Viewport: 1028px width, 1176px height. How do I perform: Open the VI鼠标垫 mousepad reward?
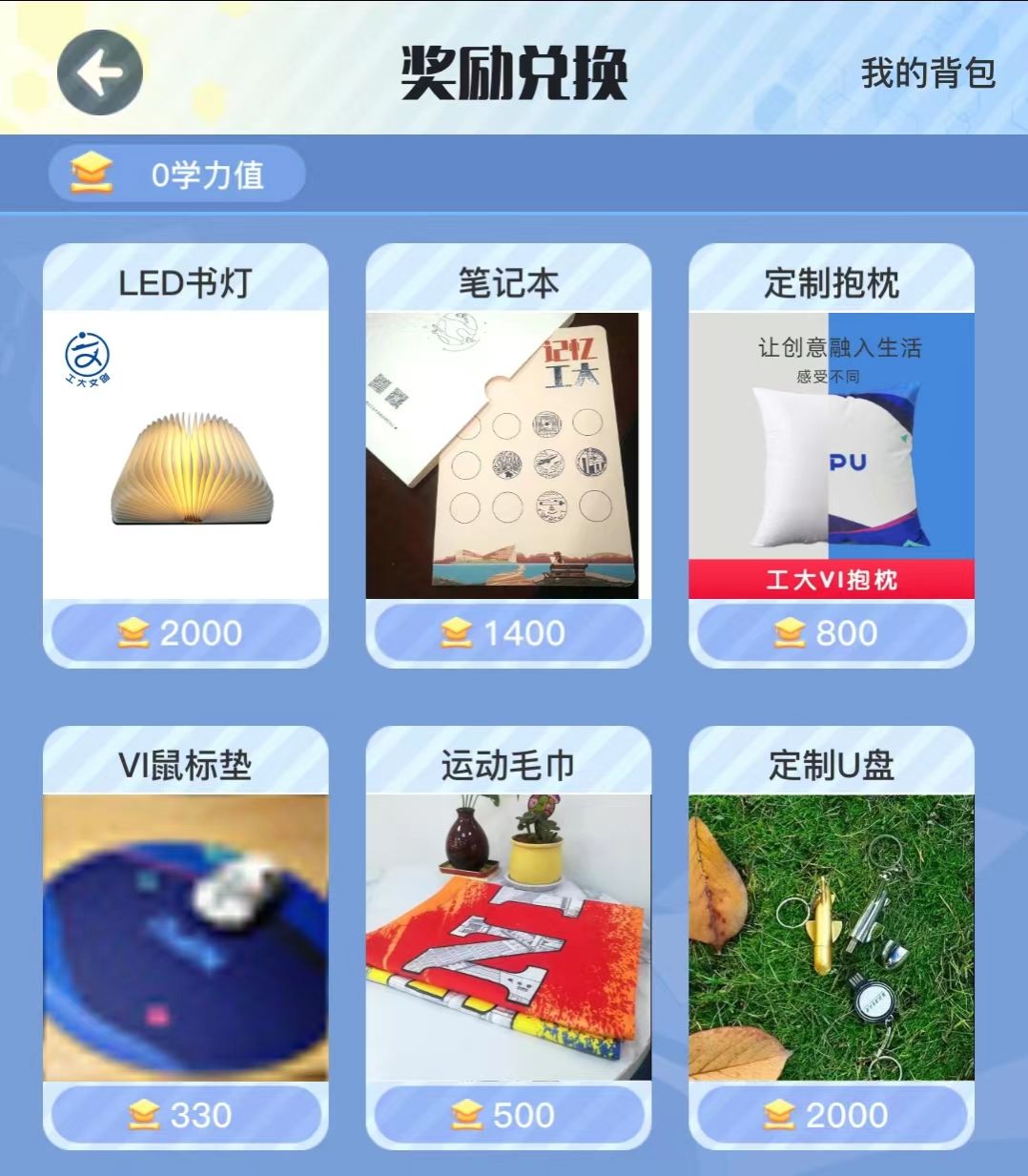coord(186,937)
